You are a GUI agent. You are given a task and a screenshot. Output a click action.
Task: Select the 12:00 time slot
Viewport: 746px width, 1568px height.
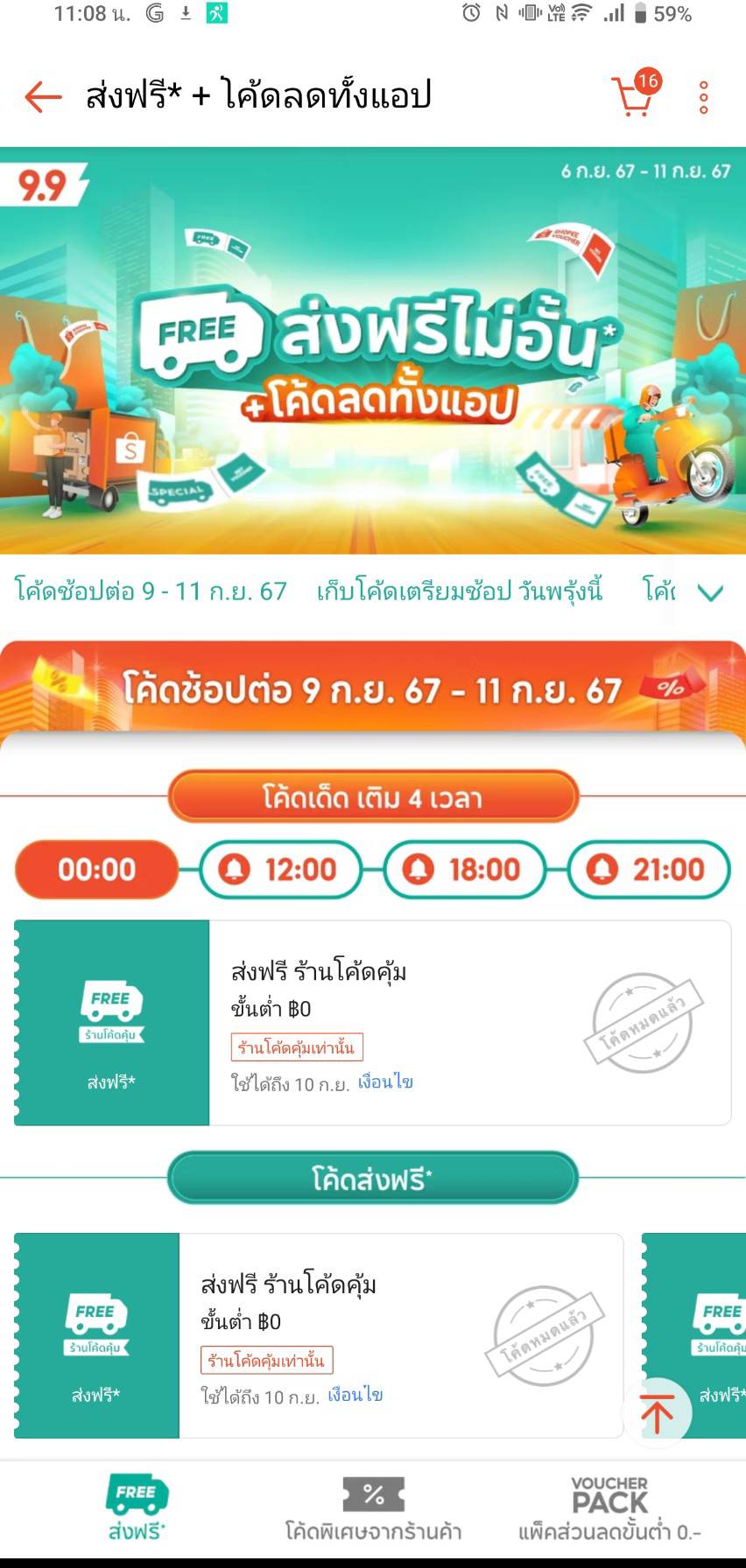click(280, 869)
